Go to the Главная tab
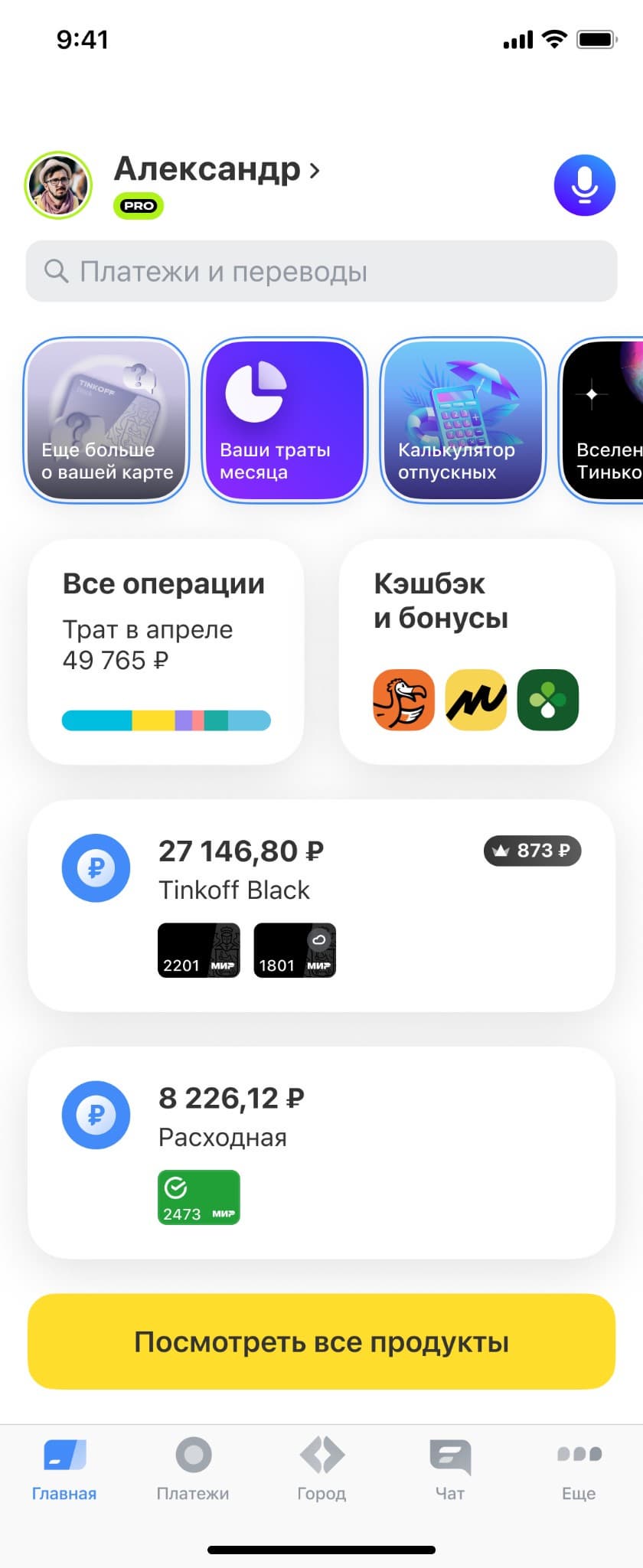This screenshot has height=1568, width=643. [64, 1470]
